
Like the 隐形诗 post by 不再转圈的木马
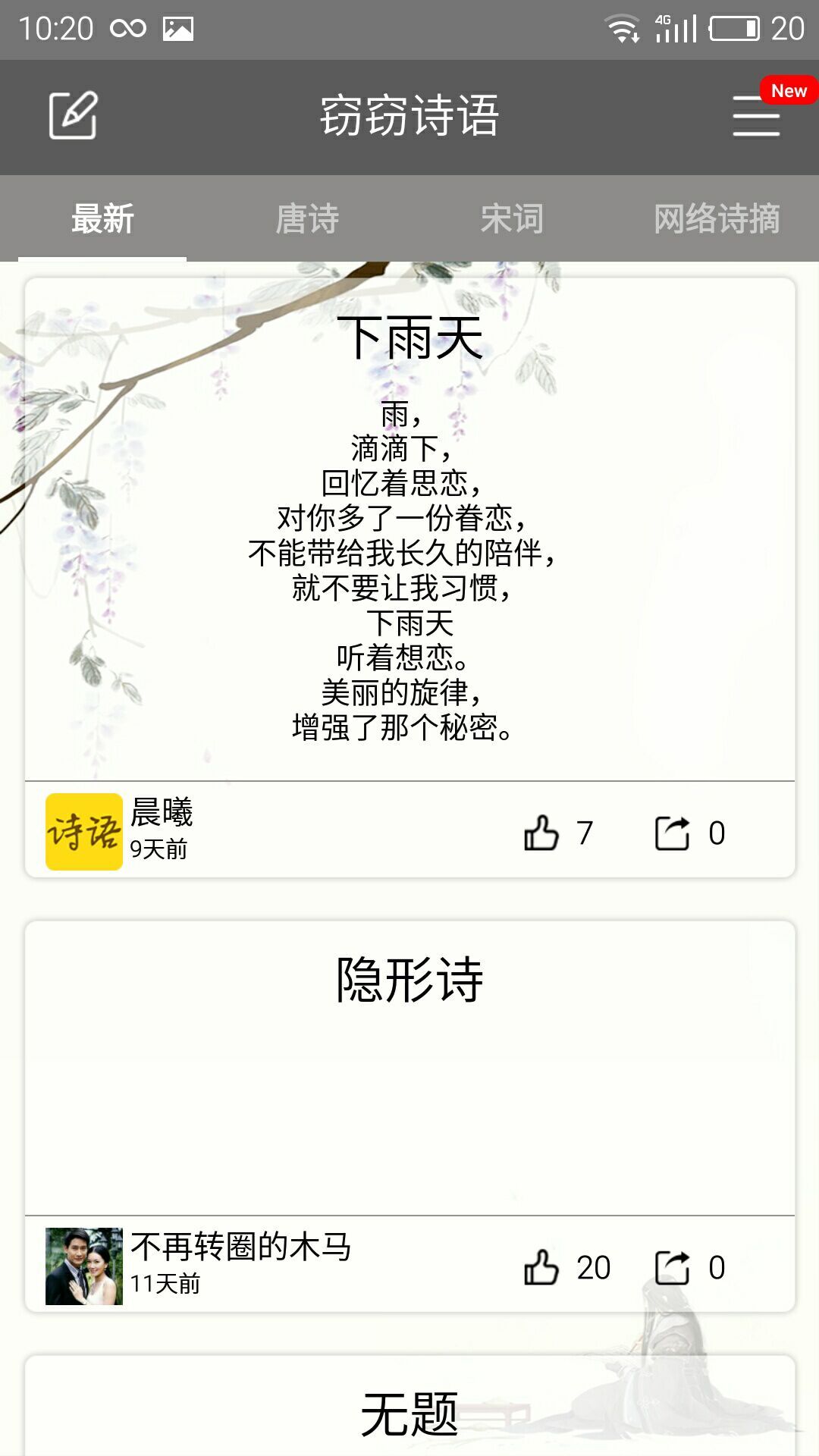[x=541, y=1267]
